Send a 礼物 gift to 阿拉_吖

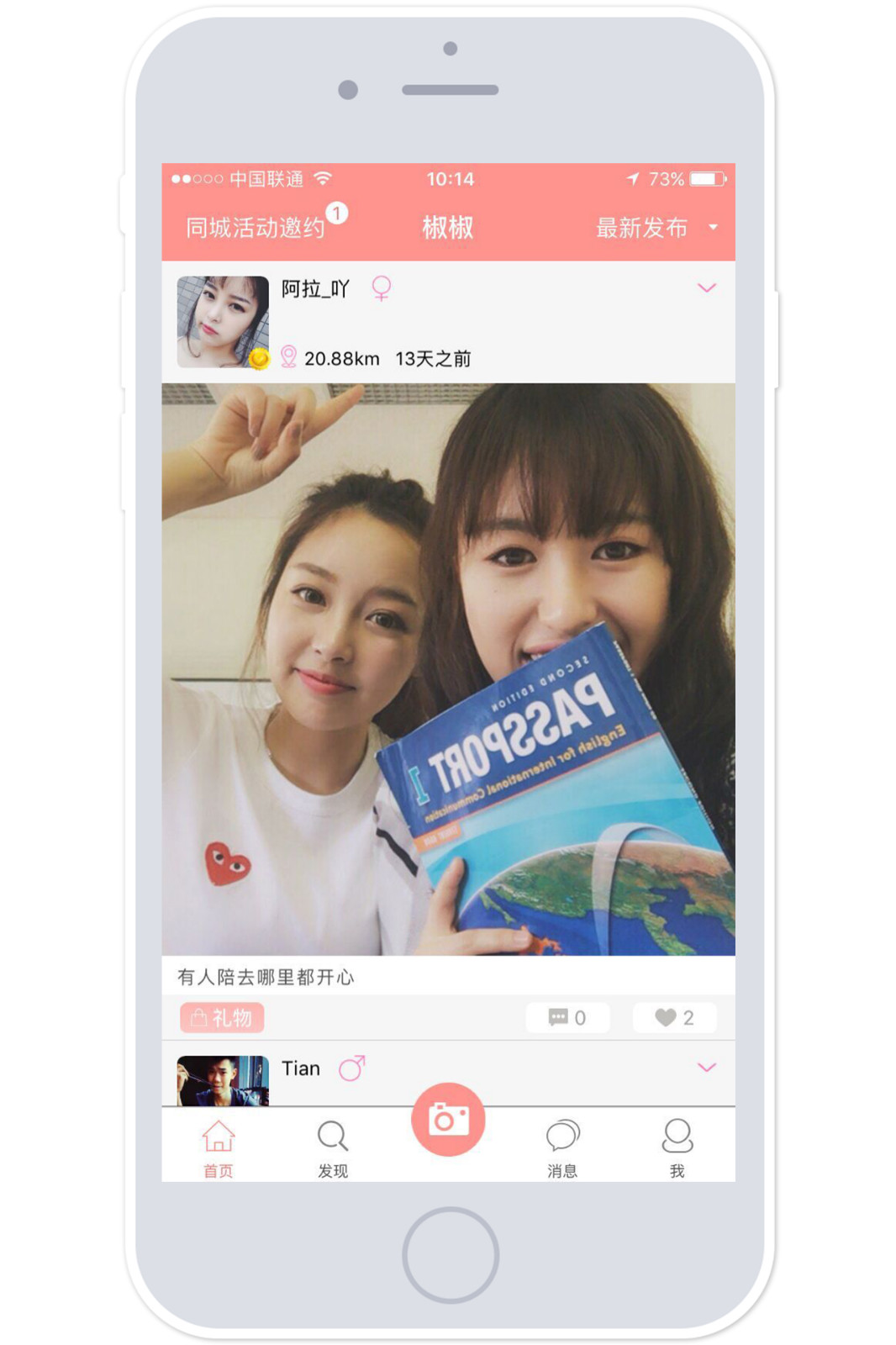pos(222,1018)
